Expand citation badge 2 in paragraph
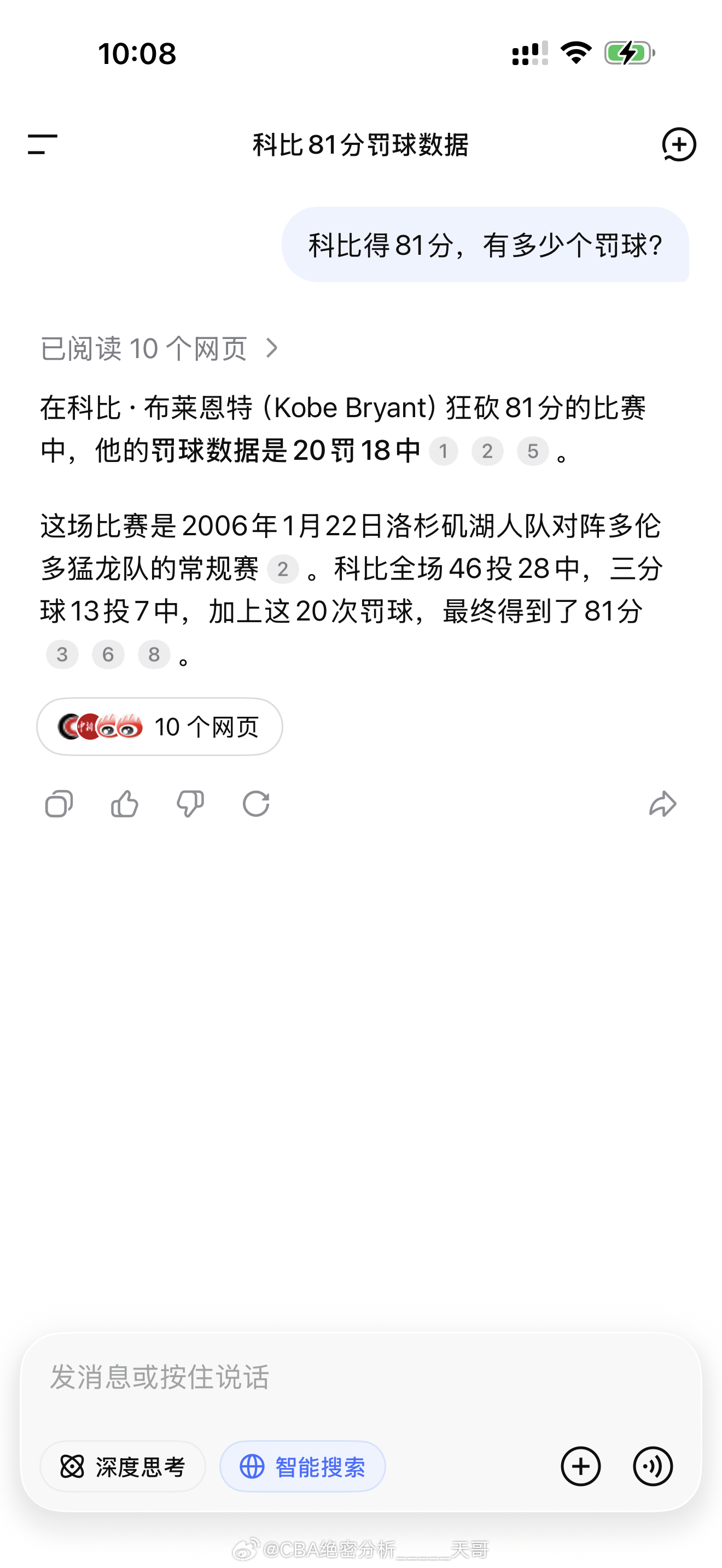722x1568 pixels. pos(284,567)
